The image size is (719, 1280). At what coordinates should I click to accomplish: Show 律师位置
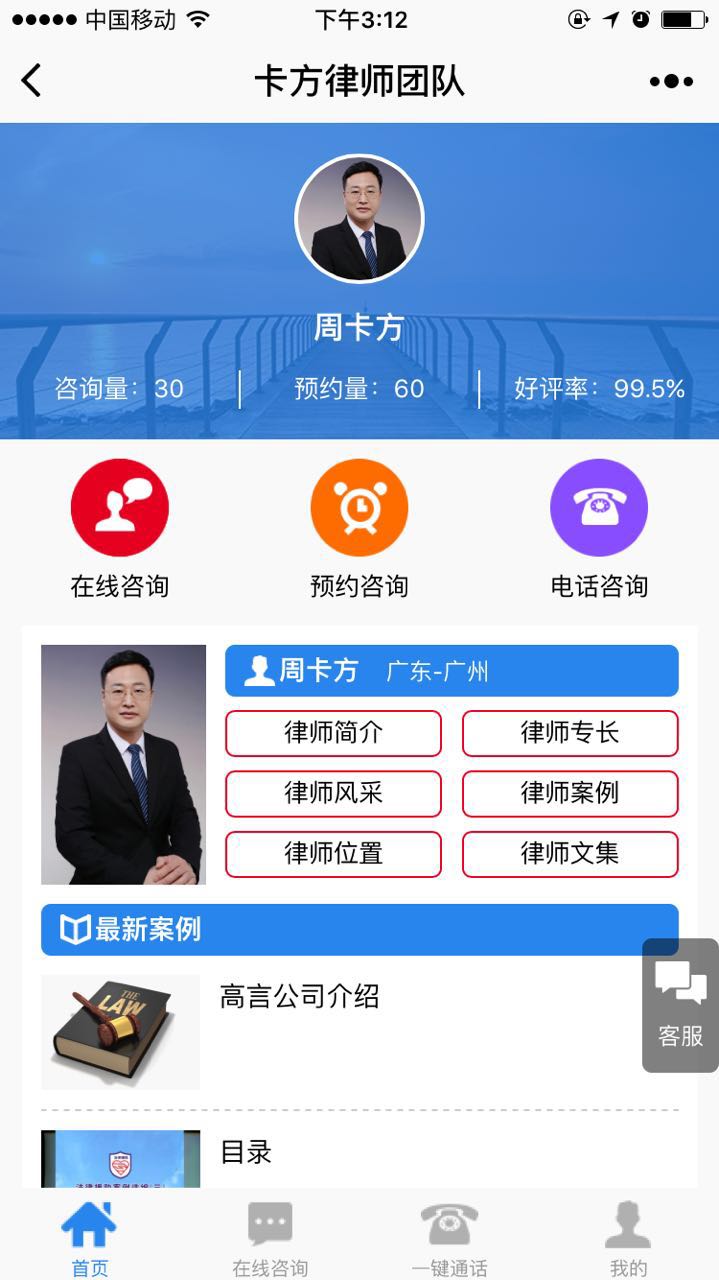333,854
